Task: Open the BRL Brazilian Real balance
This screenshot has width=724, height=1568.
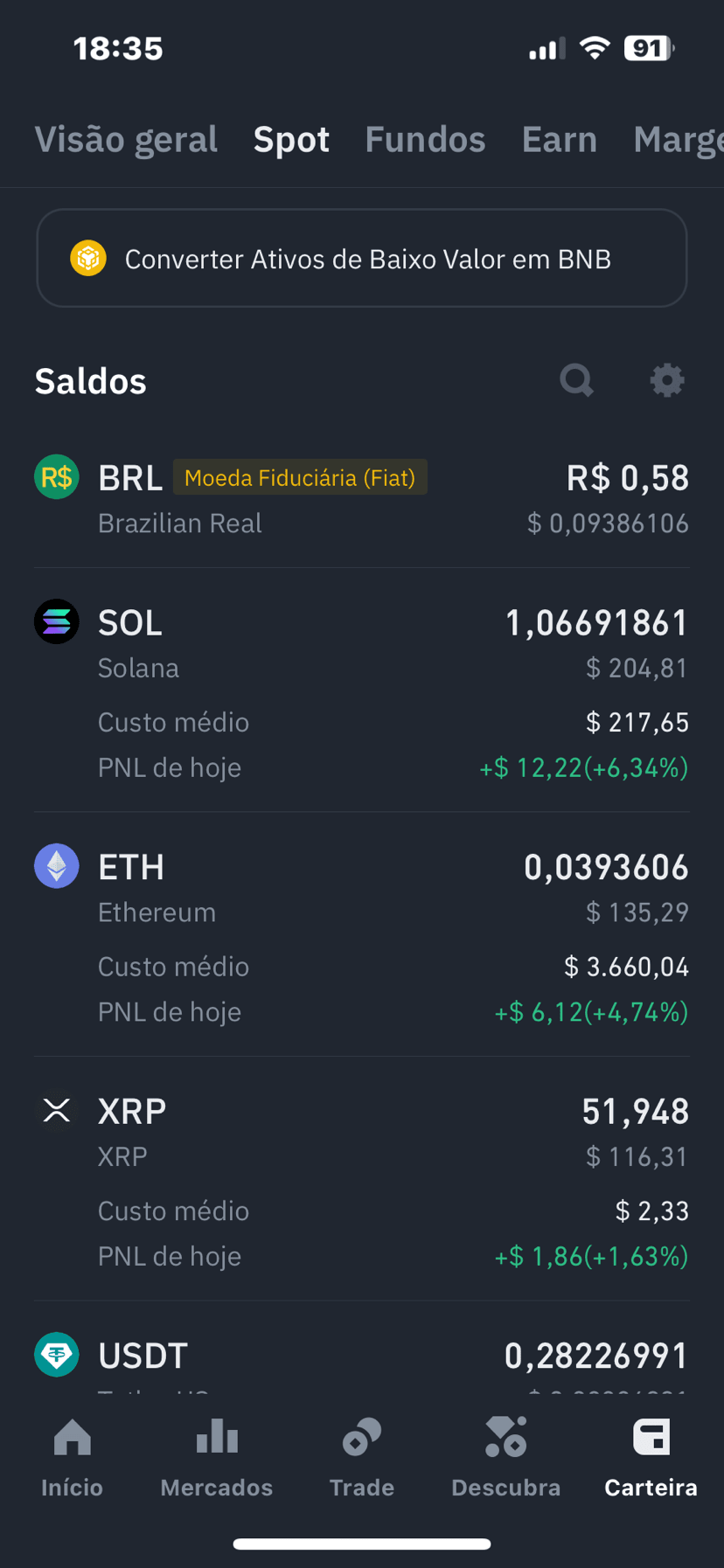Action: (362, 499)
